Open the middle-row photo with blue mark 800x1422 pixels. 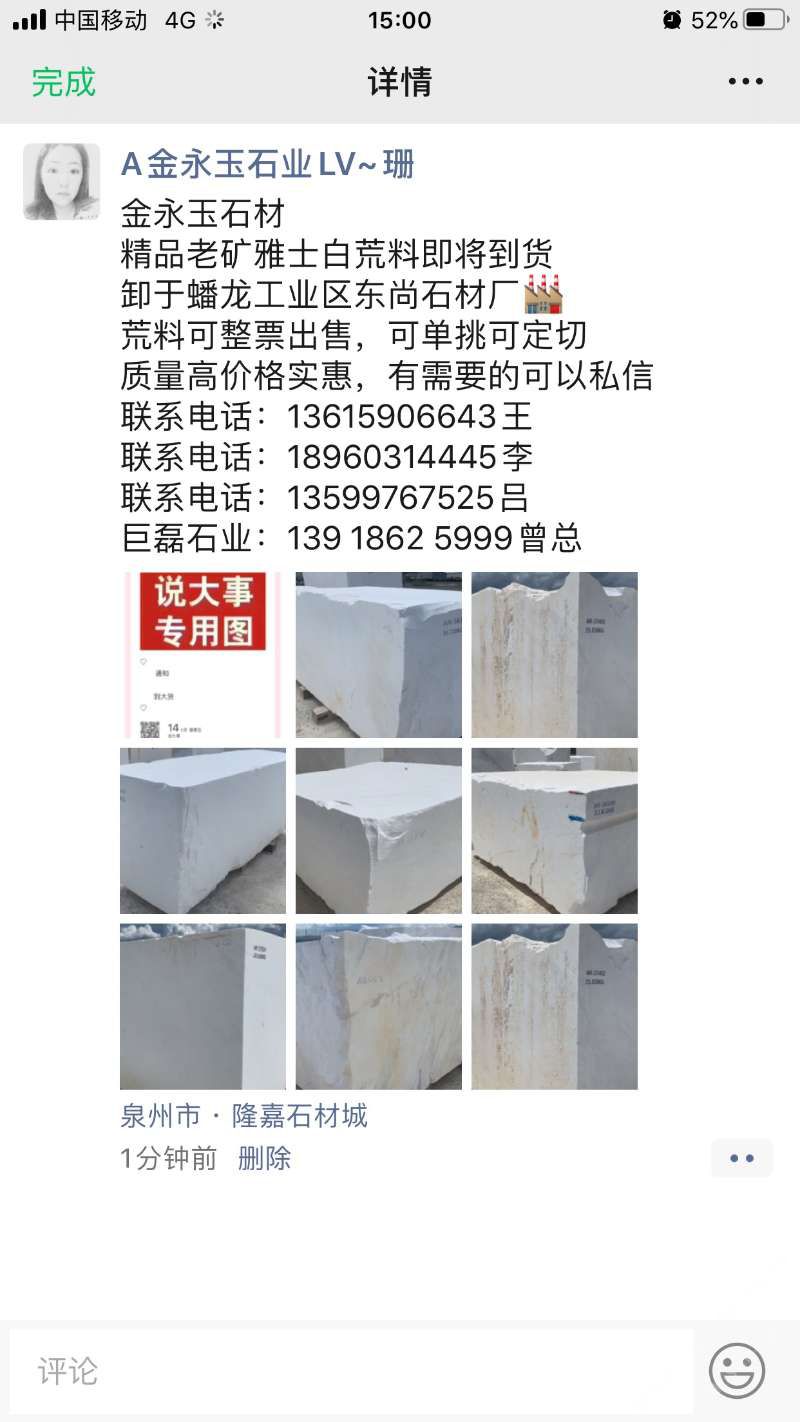click(554, 830)
